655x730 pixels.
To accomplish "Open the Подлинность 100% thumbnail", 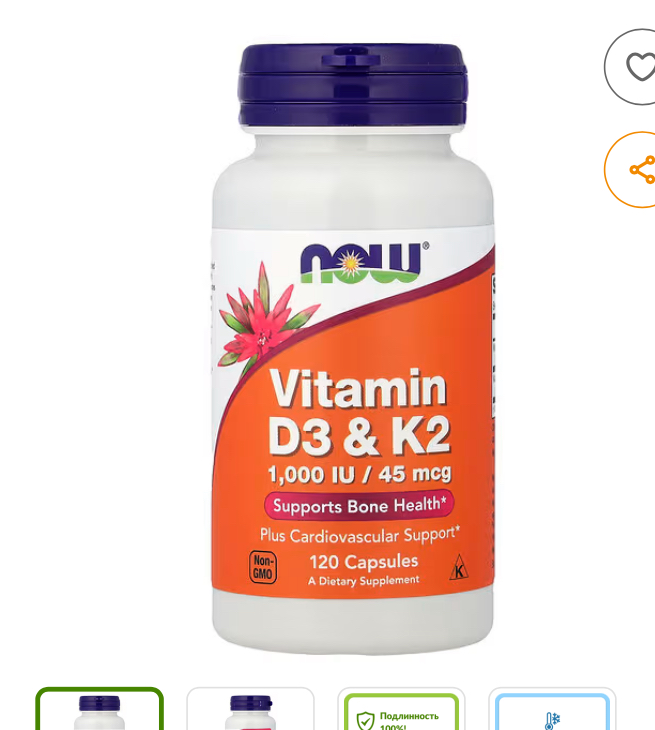I will 401,711.
